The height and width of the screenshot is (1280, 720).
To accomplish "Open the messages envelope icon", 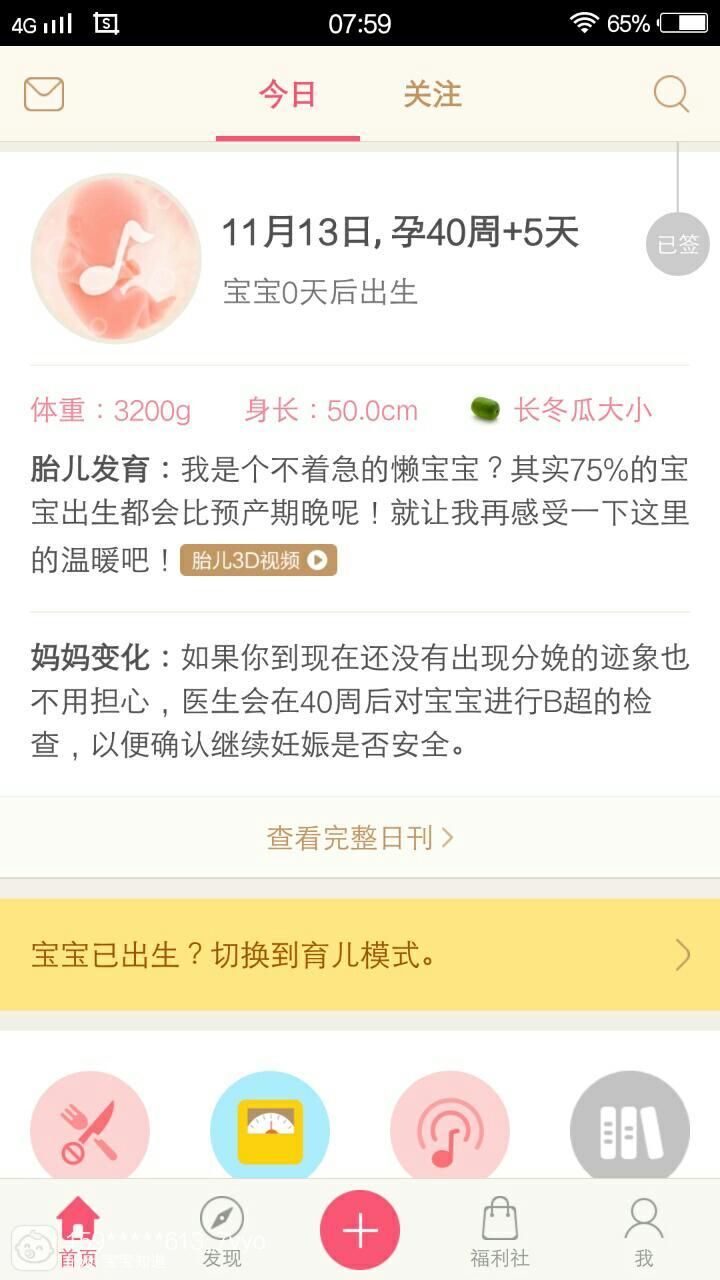I will coord(44,95).
